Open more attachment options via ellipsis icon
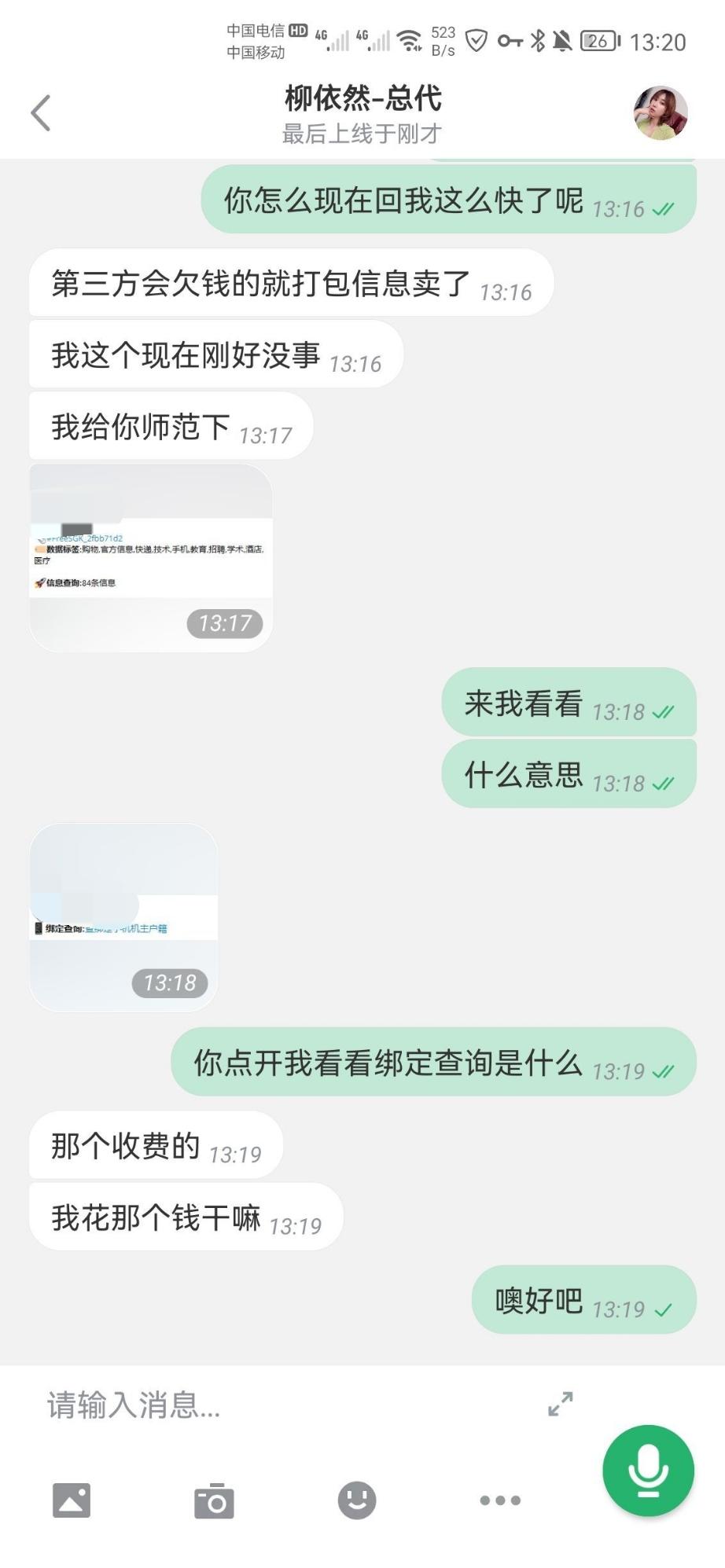Viewport: 725px width, 1568px height. [499, 1498]
